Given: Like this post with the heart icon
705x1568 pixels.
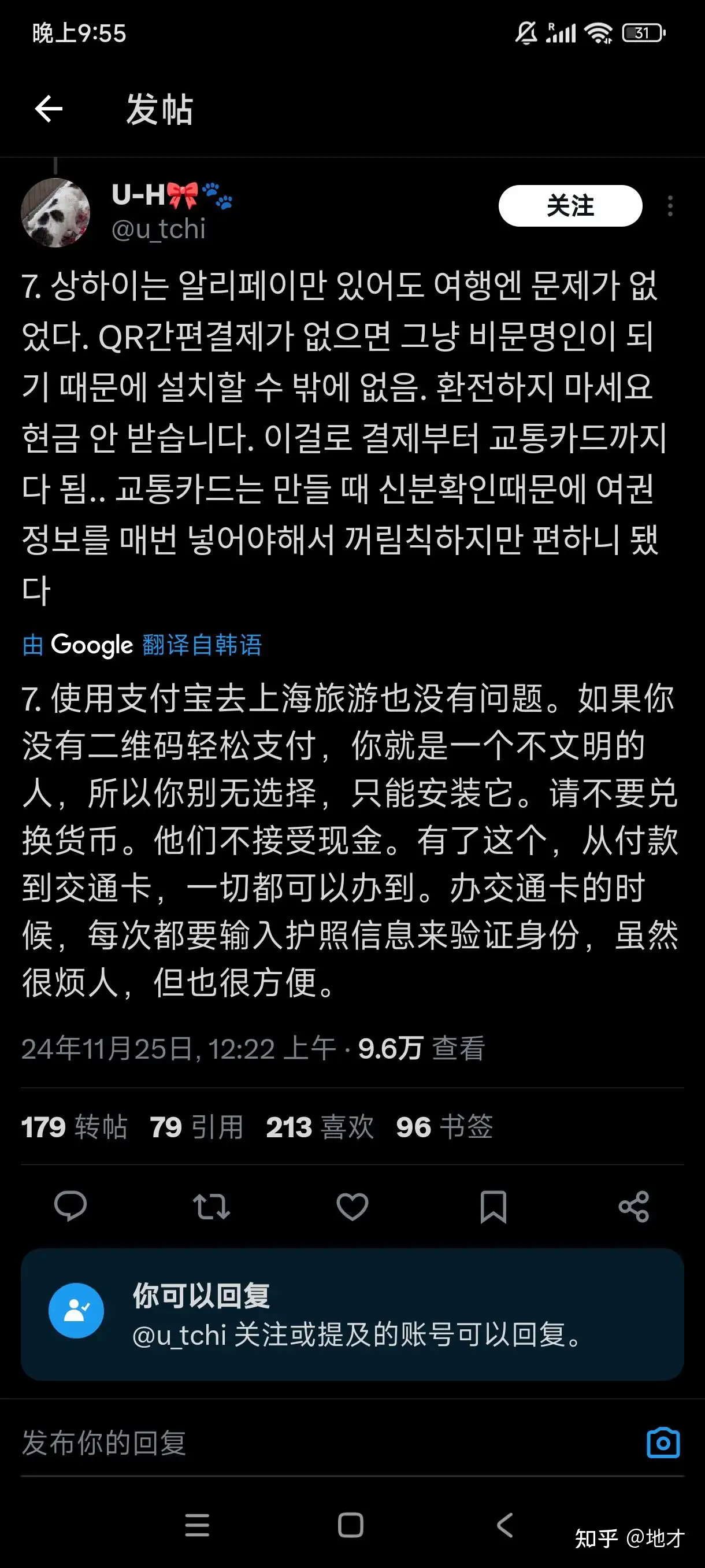Looking at the screenshot, I should click(x=352, y=1206).
